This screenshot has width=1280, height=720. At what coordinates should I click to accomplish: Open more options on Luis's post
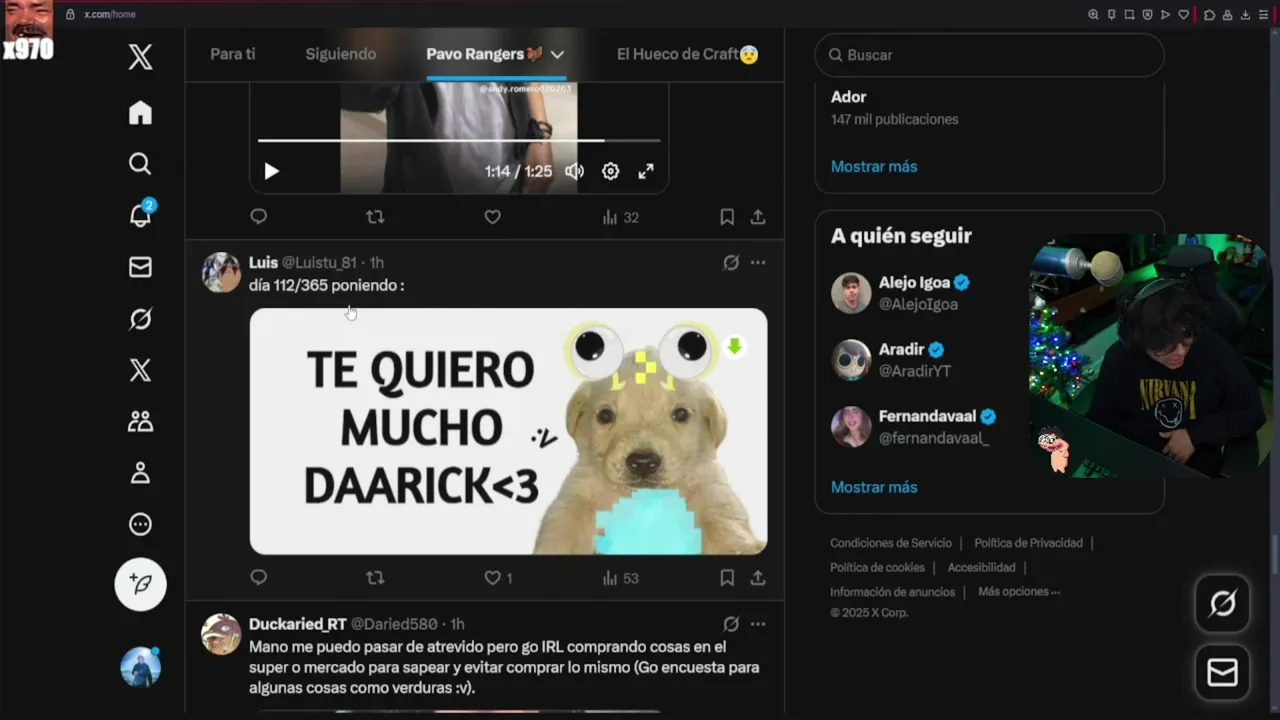[x=758, y=262]
